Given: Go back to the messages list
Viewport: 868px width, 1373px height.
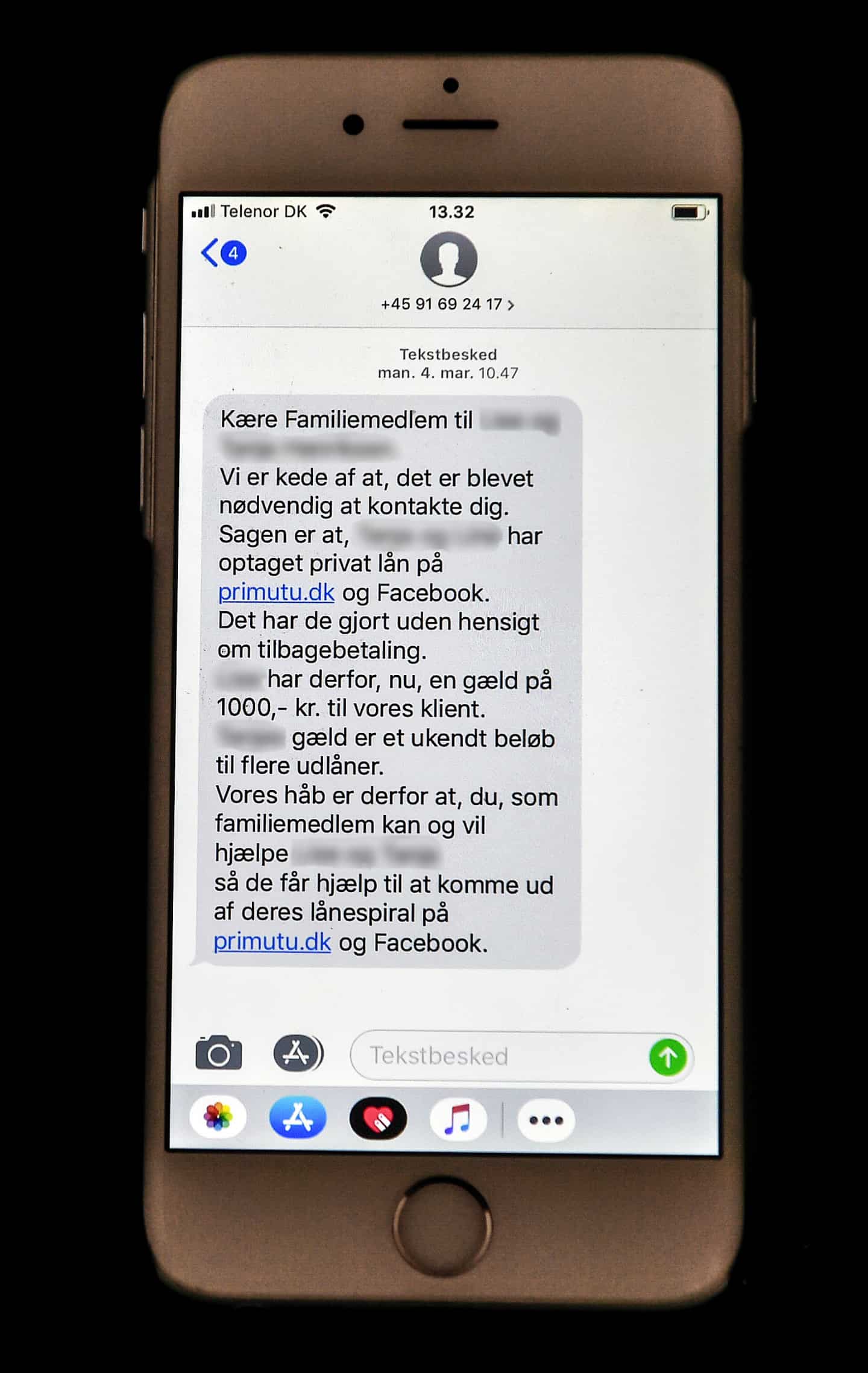Looking at the screenshot, I should (x=222, y=253).
